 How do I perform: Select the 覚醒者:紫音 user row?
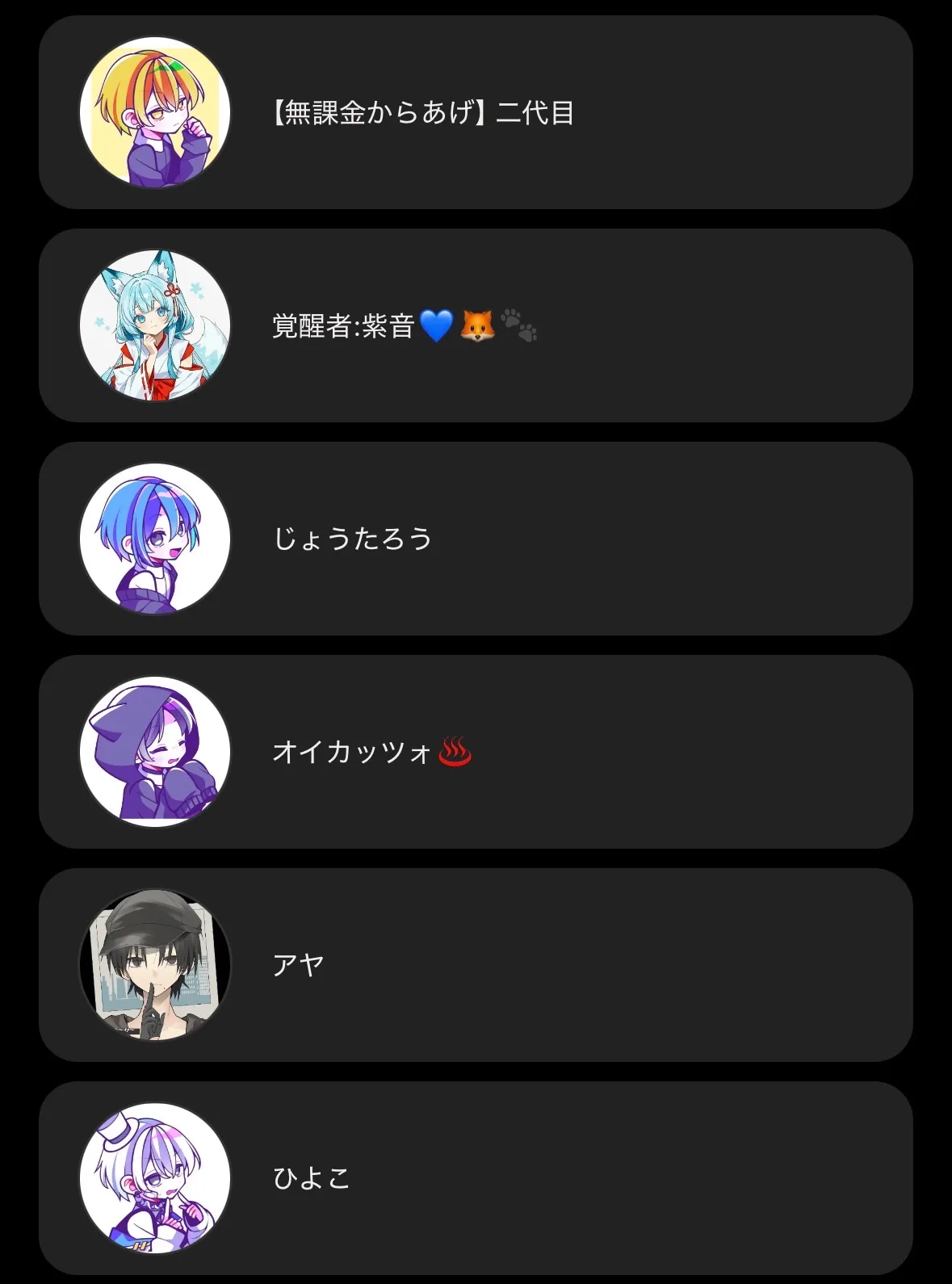coord(476,325)
